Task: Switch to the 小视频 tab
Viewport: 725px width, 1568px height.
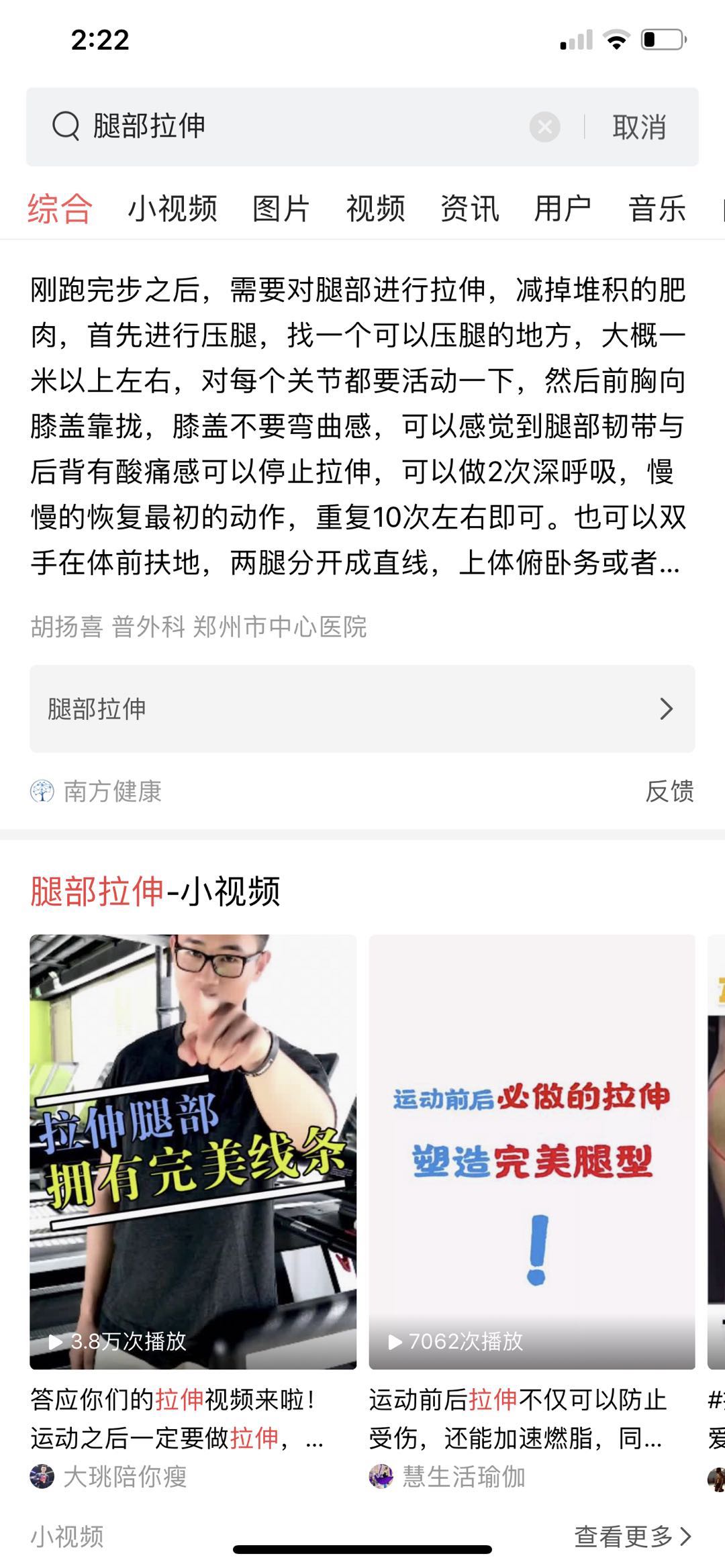Action: [173, 209]
